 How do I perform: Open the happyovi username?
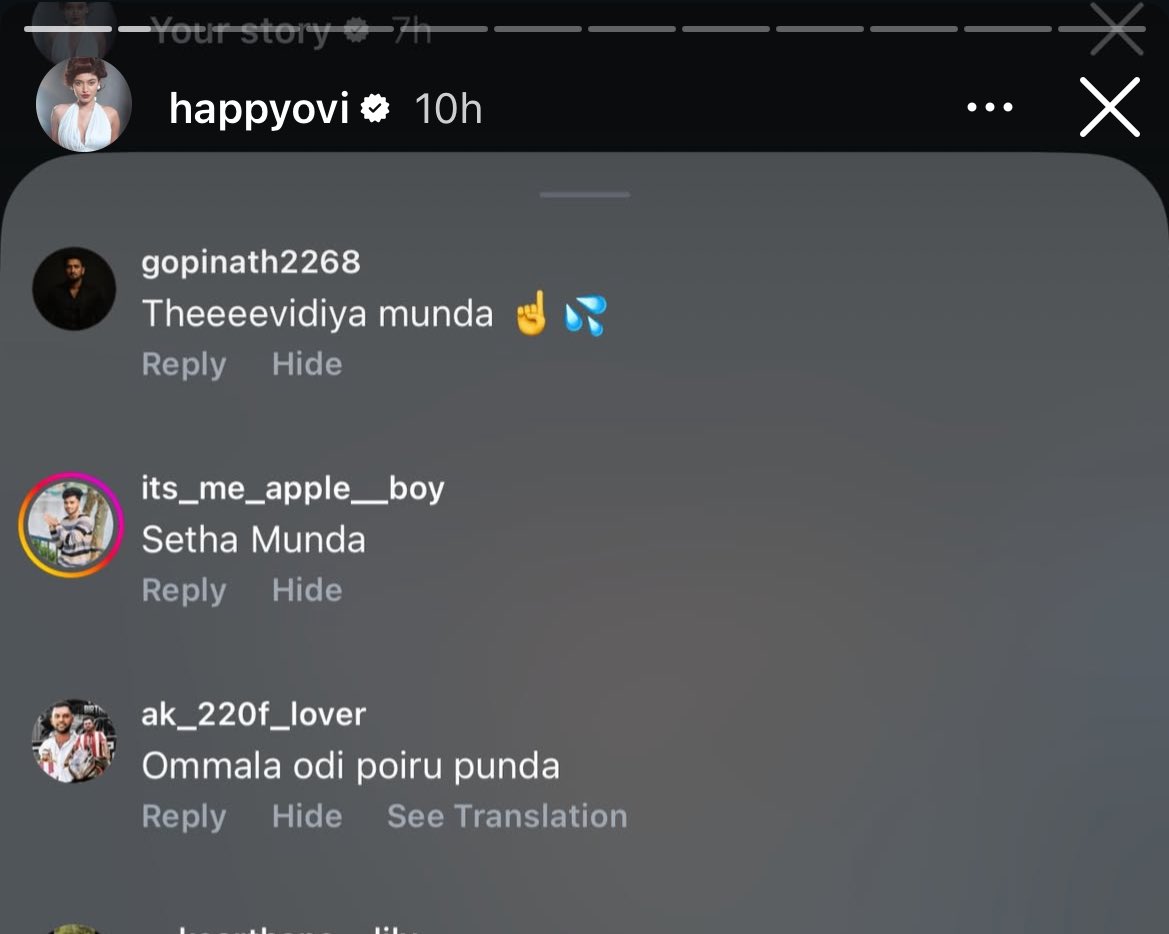pyautogui.click(x=258, y=108)
